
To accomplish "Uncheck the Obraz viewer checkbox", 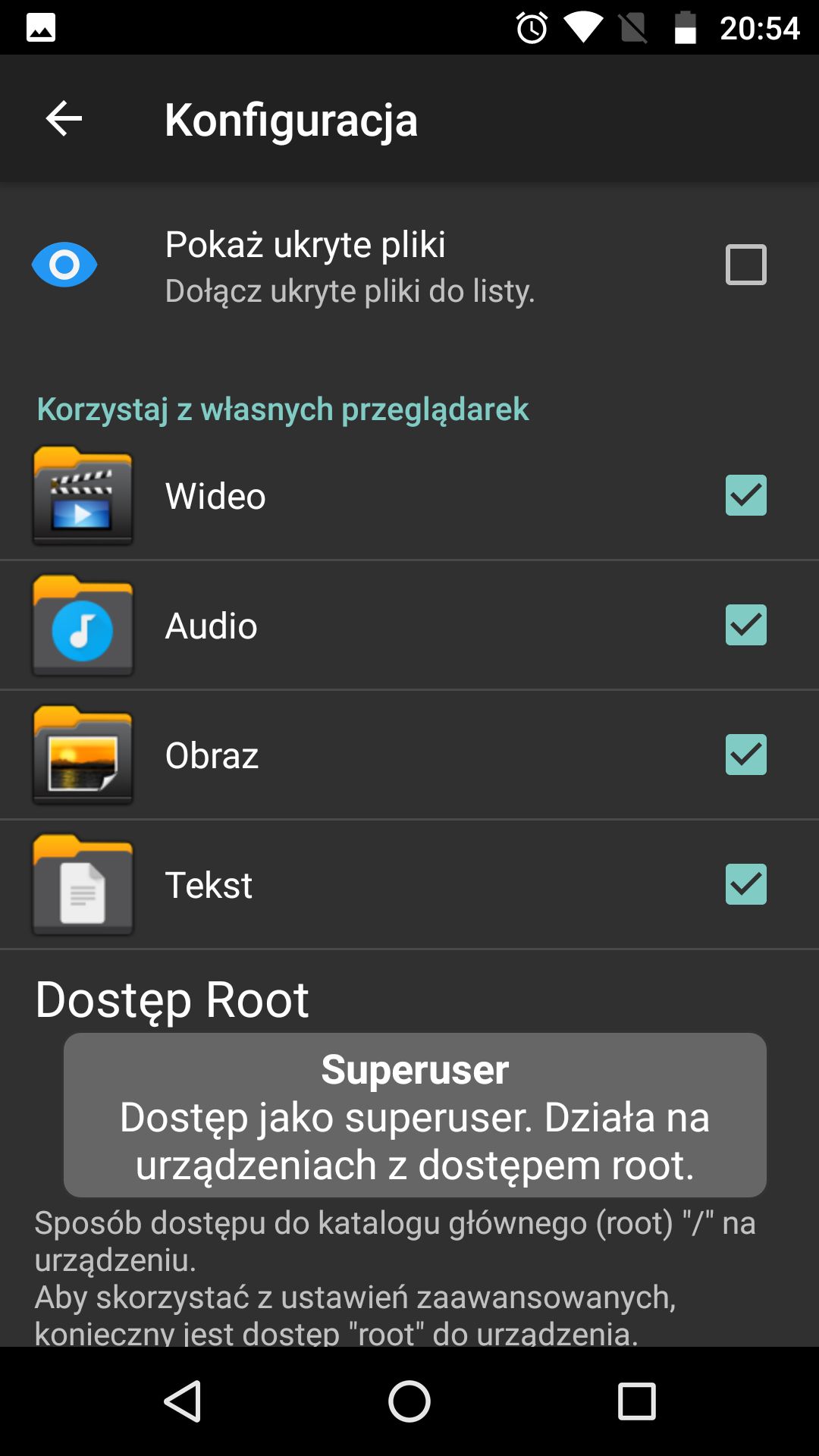I will (x=745, y=755).
